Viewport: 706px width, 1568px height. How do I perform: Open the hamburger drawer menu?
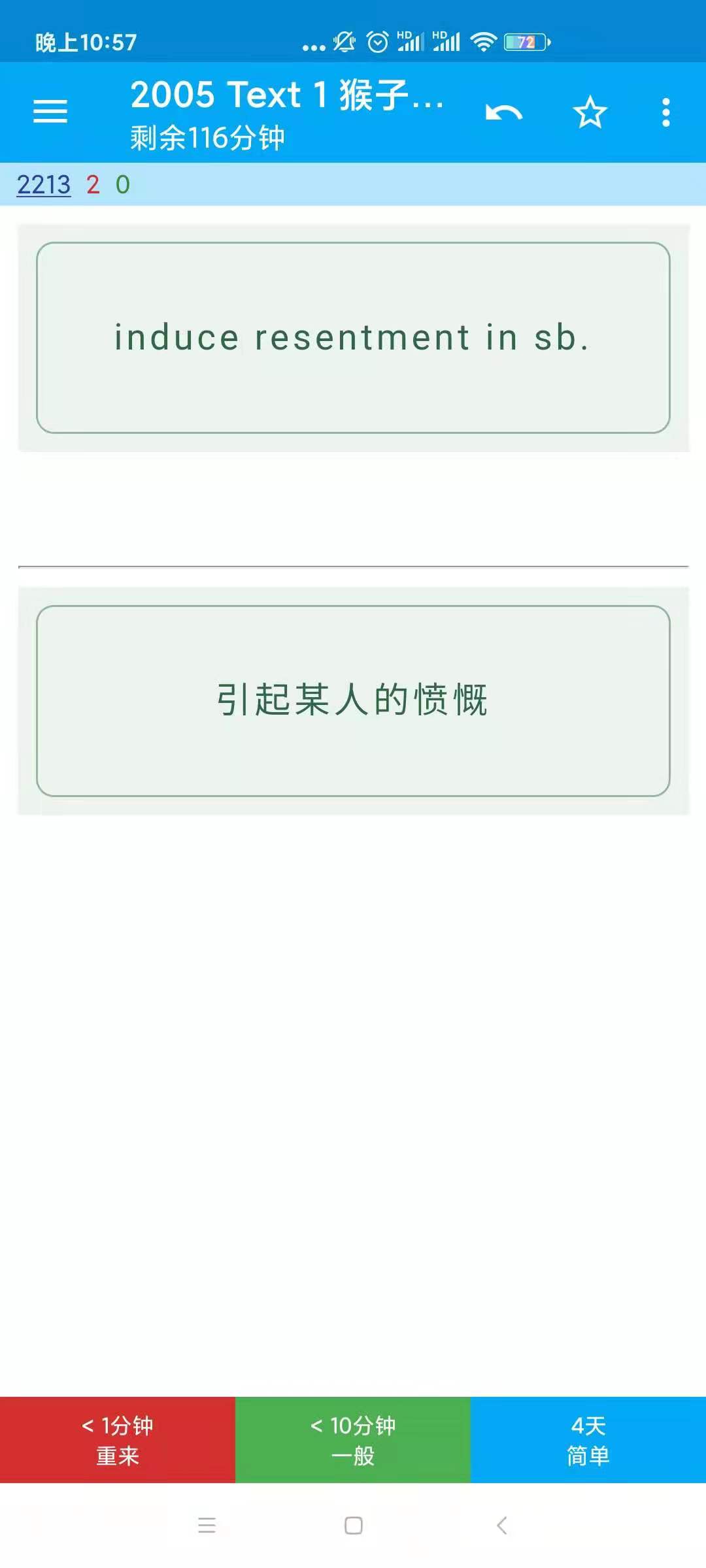tap(50, 112)
